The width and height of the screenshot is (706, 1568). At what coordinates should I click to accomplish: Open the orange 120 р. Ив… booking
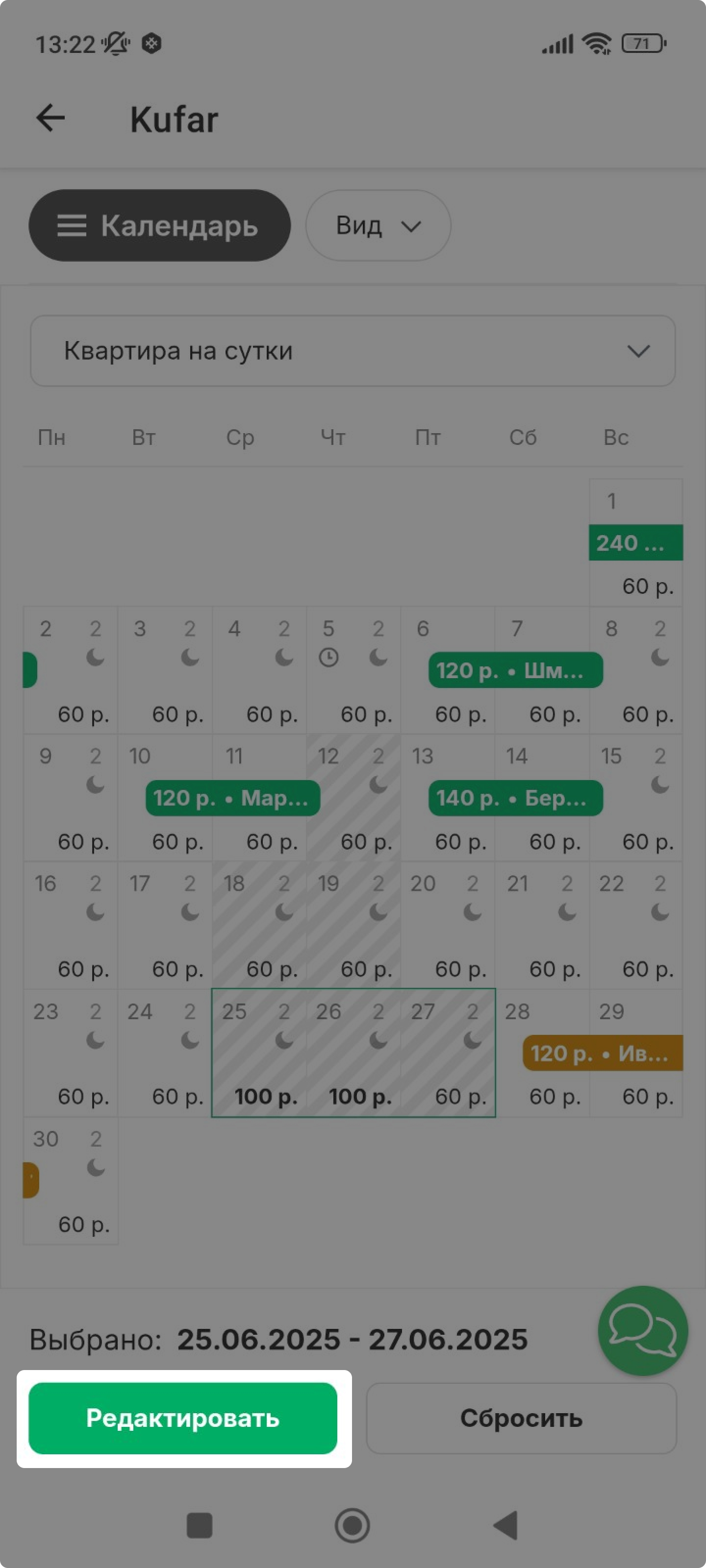(602, 1053)
